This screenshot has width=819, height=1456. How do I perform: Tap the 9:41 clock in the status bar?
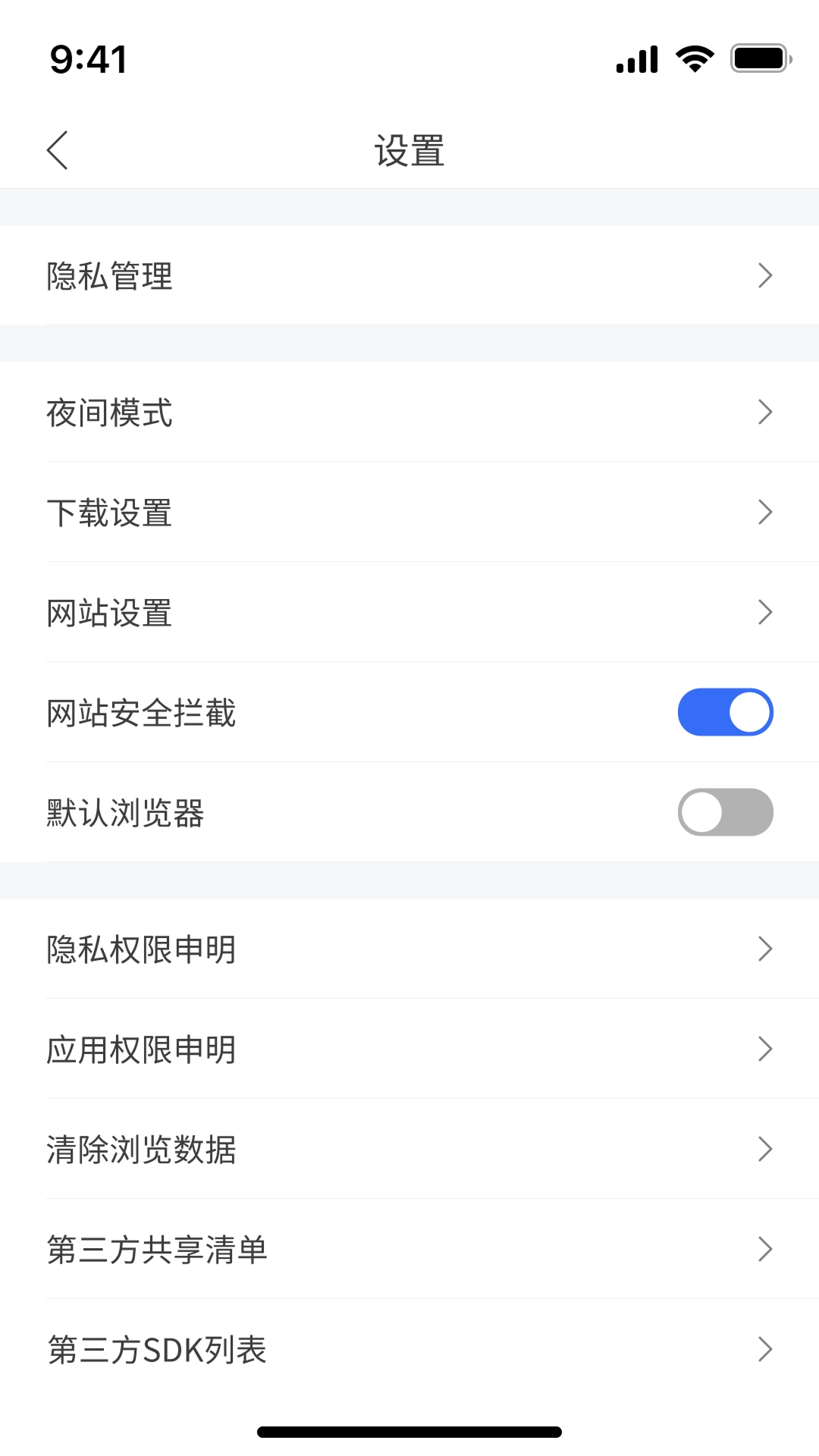pyautogui.click(x=87, y=59)
